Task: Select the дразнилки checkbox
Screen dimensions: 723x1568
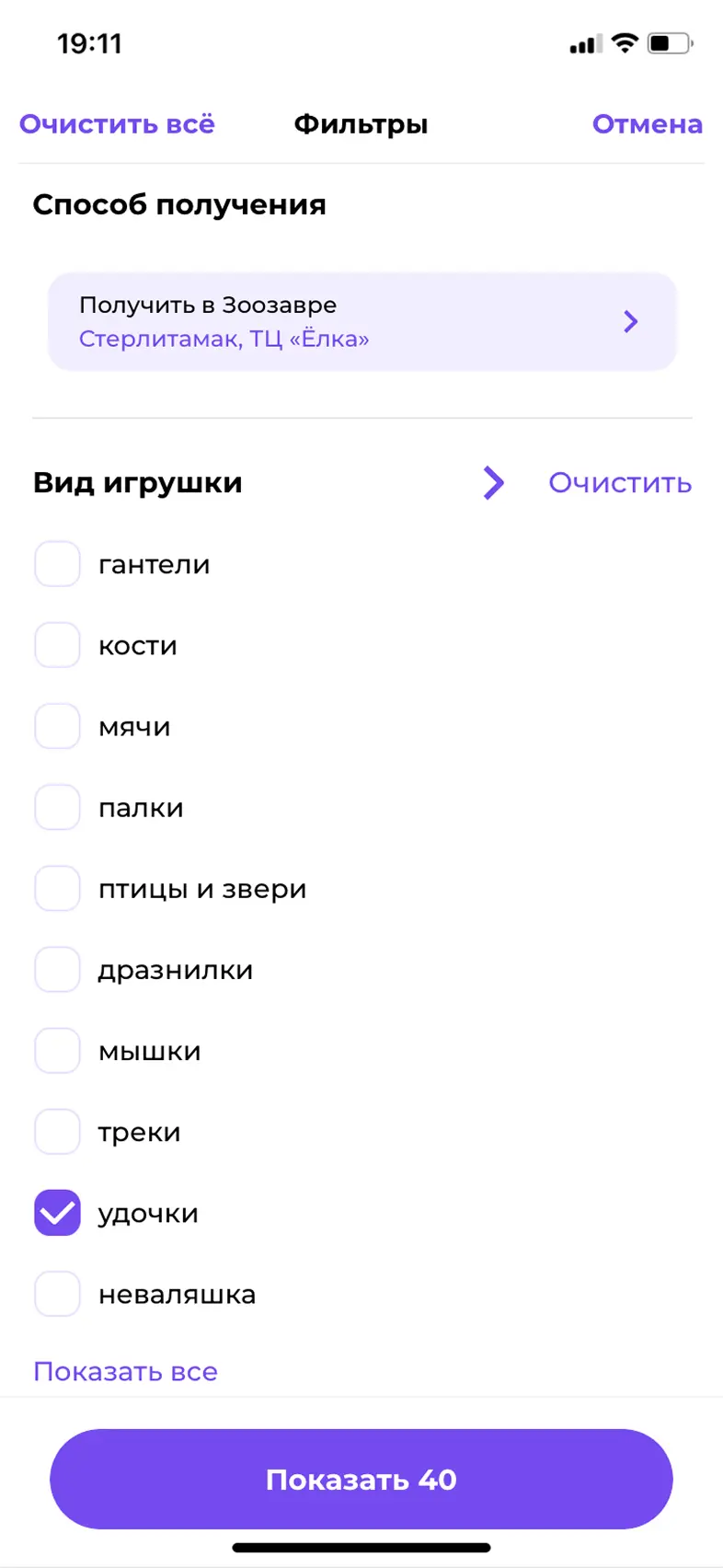Action: (x=57, y=969)
